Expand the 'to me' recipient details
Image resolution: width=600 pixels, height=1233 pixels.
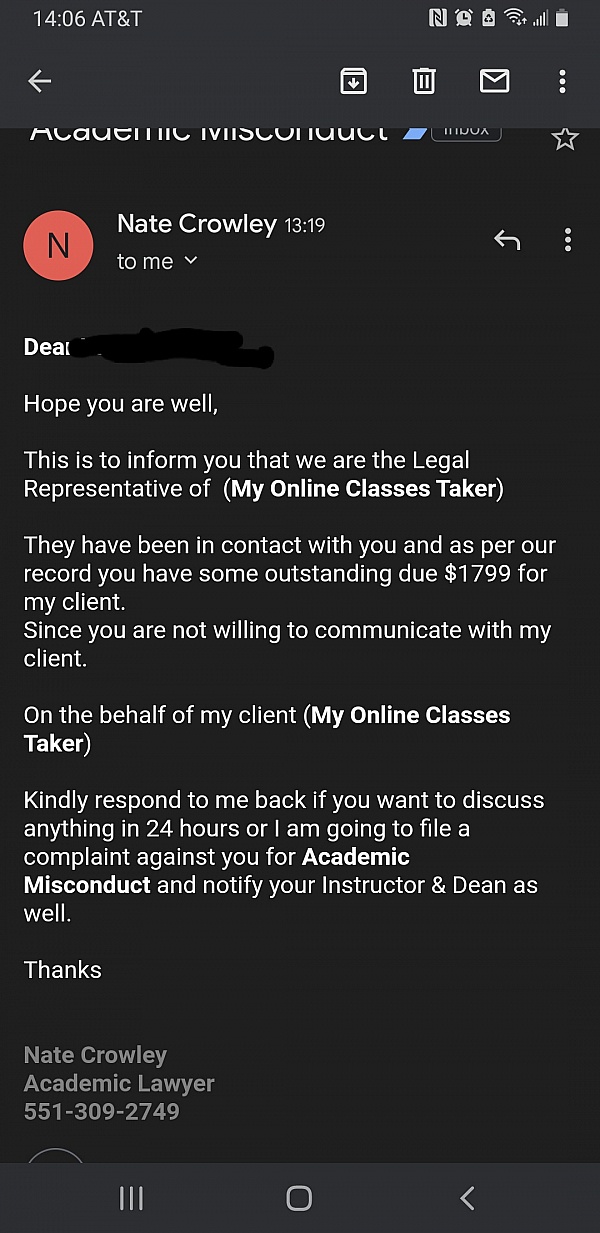158,261
